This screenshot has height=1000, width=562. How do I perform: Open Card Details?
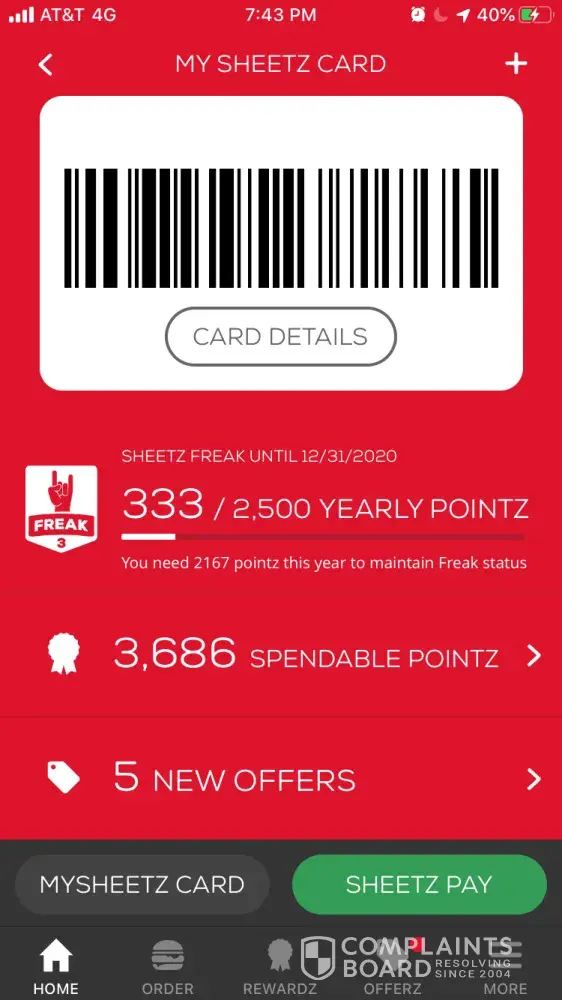click(x=281, y=337)
